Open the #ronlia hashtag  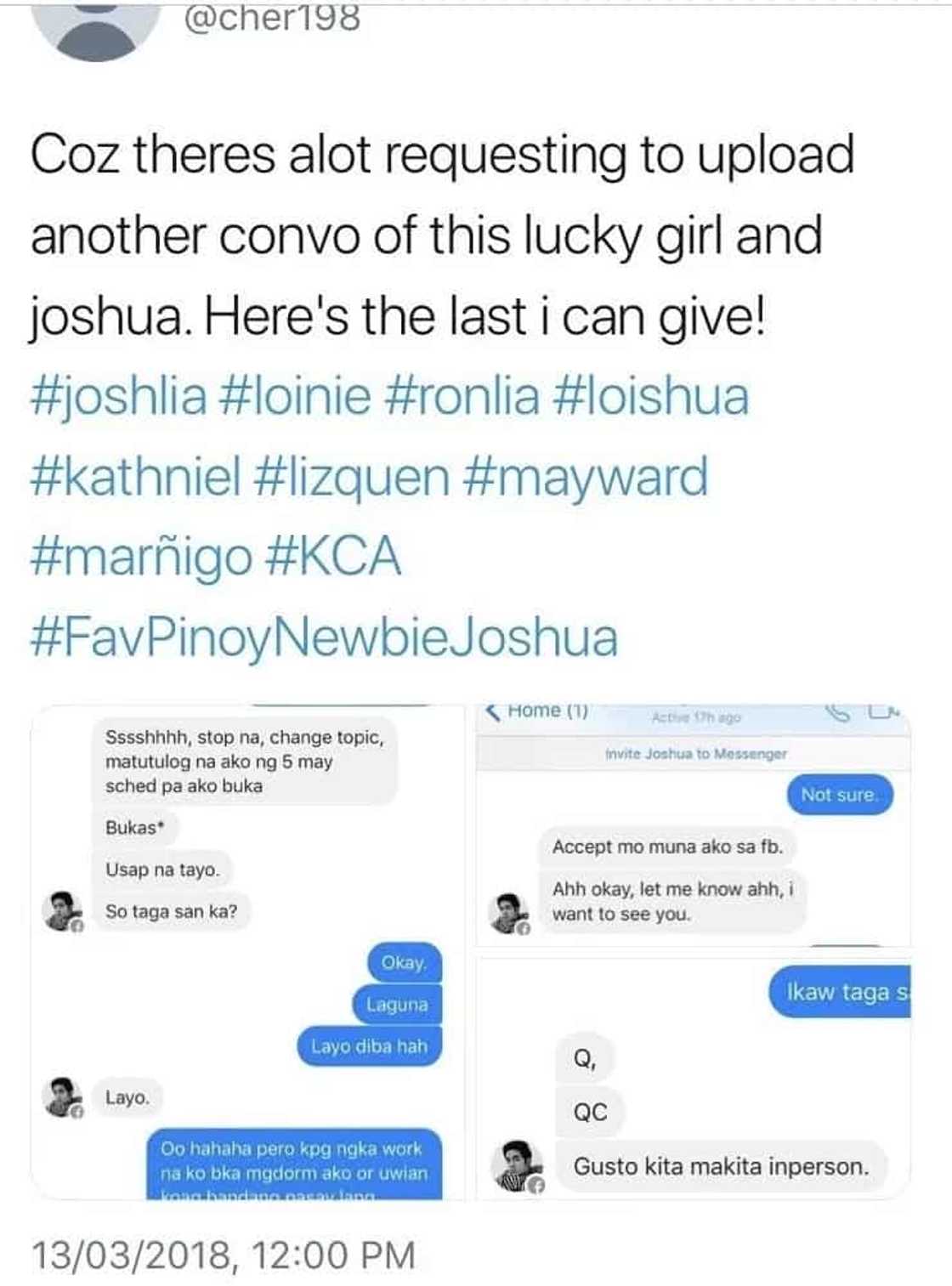[x=462, y=397]
